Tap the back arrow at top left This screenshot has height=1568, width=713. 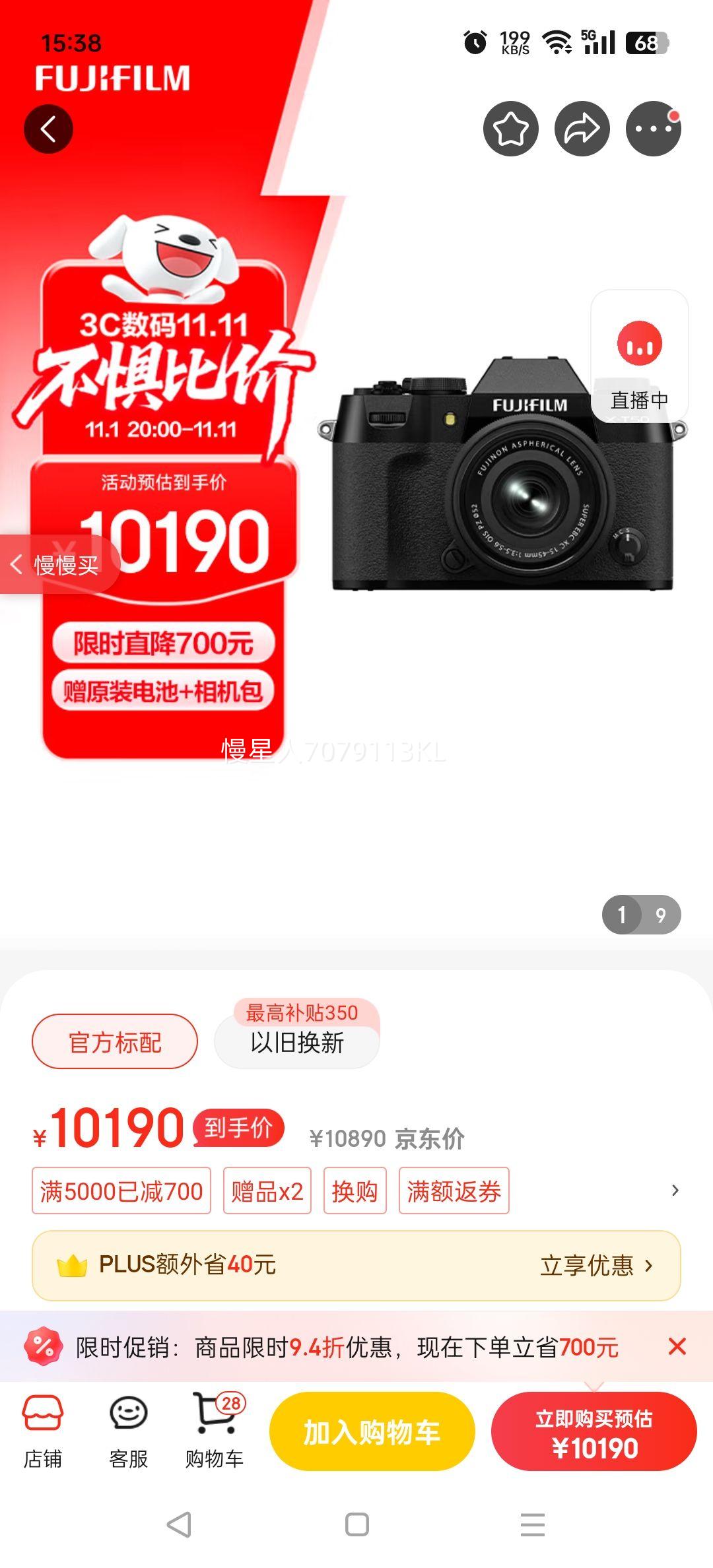(48, 129)
